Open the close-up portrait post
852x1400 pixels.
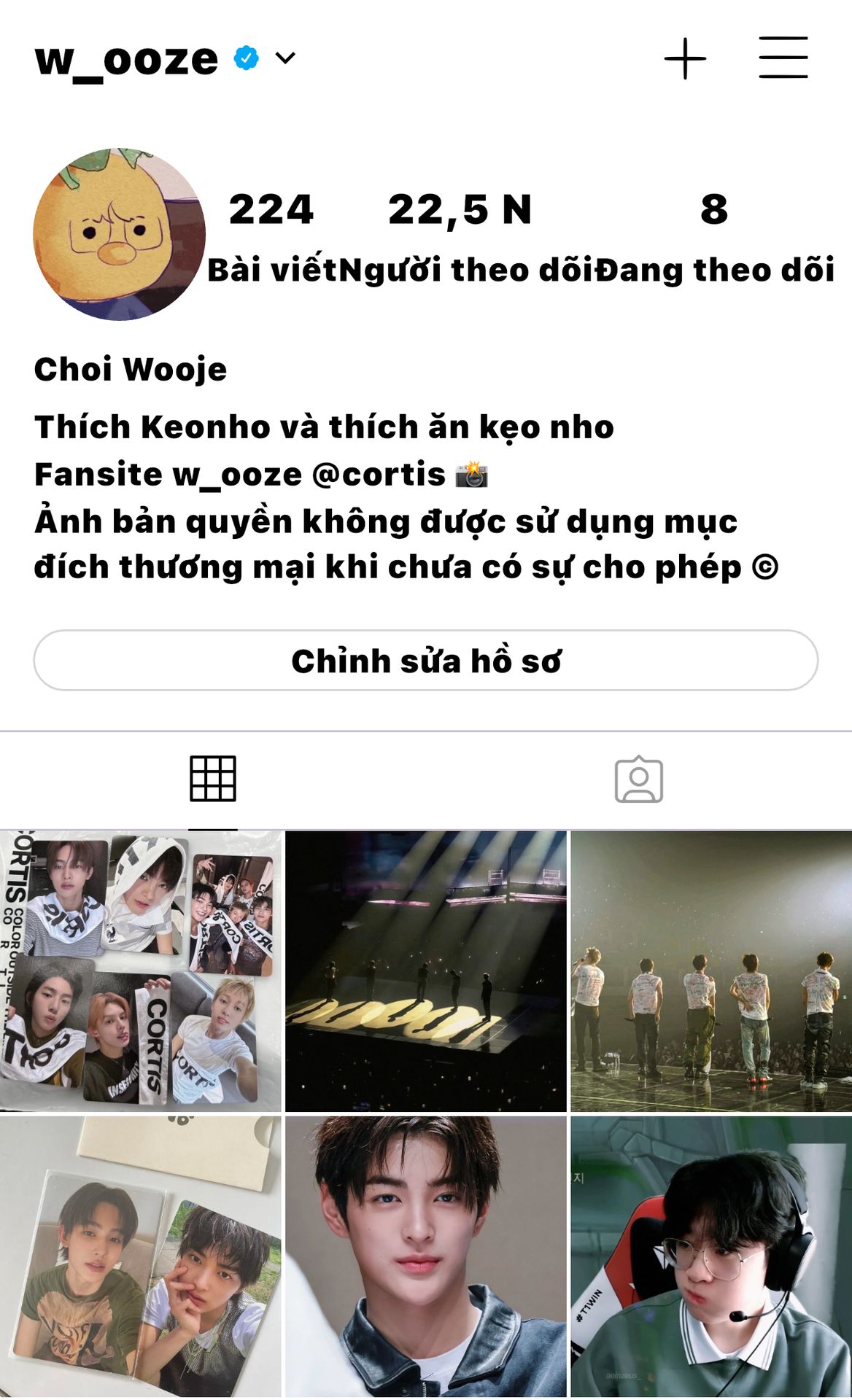(425, 1256)
